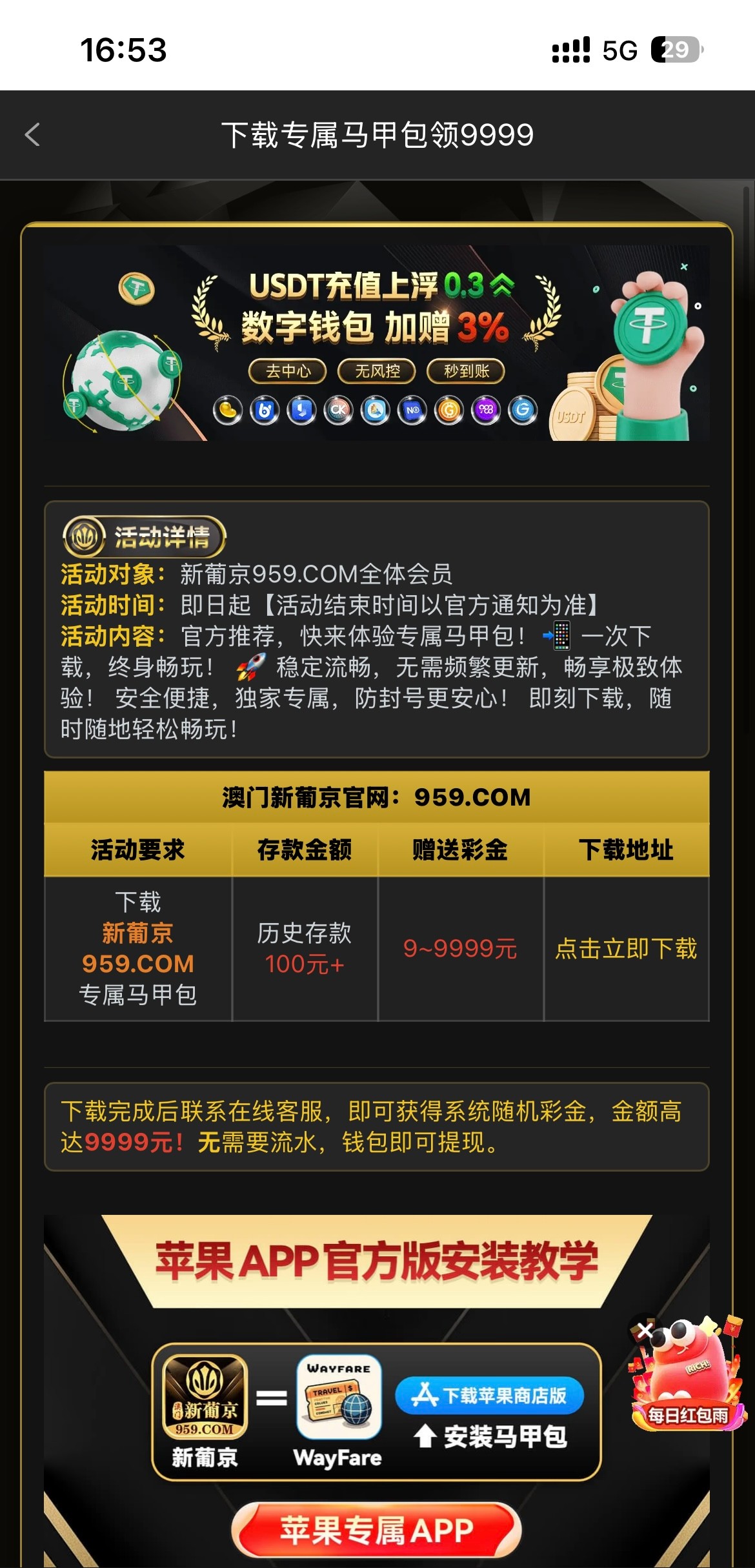The height and width of the screenshot is (1568, 755).
Task: Open the USDT充值 promotional banner
Action: click(377, 343)
